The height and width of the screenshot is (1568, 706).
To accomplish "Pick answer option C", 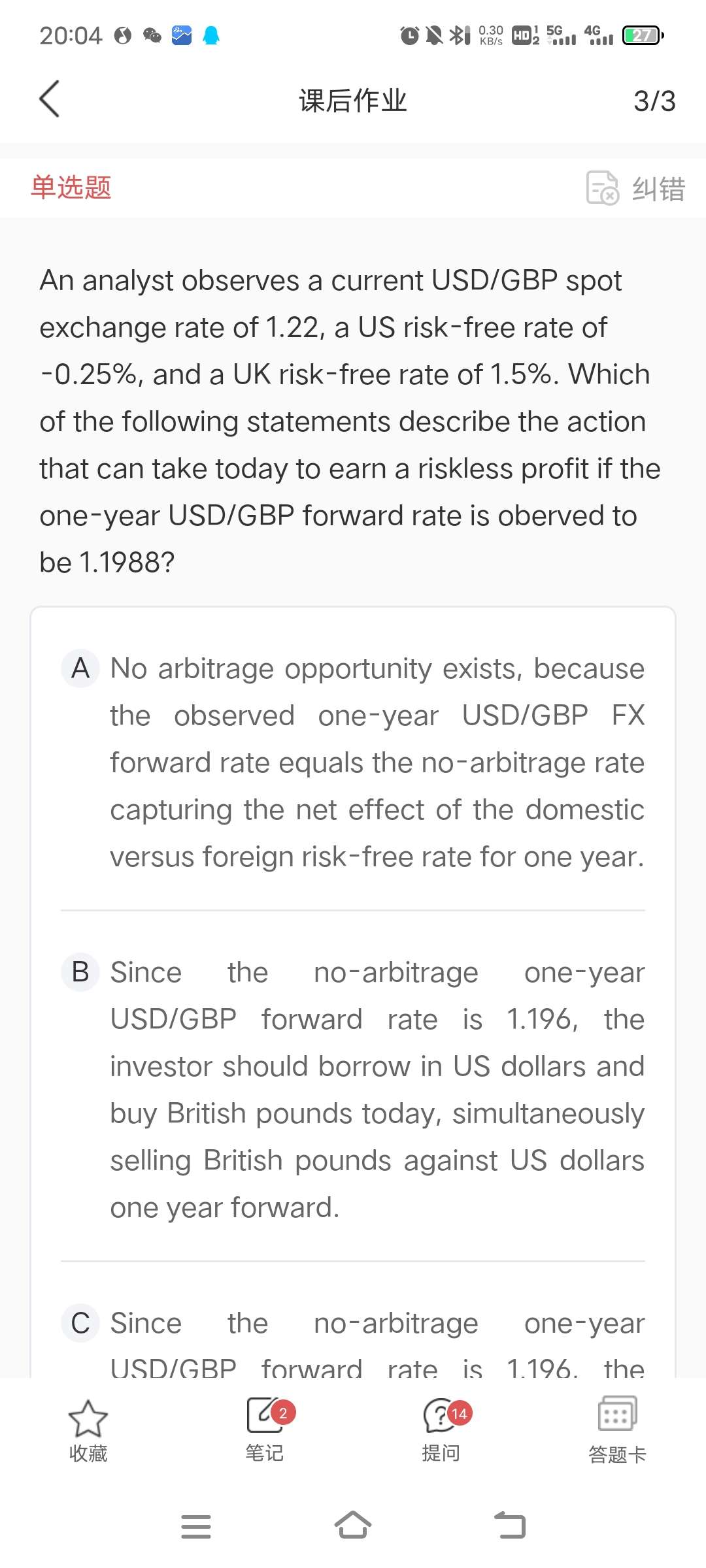I will pyautogui.click(x=353, y=1338).
